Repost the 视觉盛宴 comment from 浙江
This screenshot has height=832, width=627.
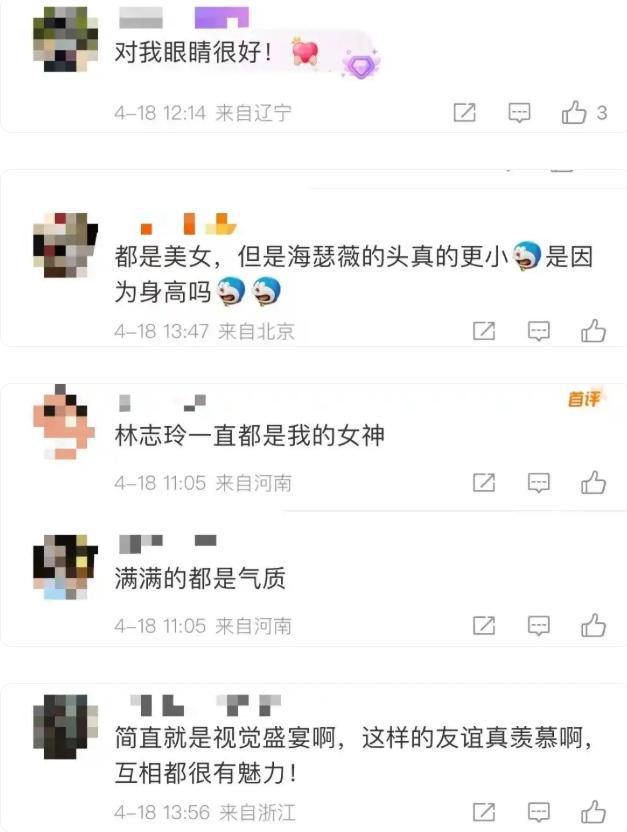point(484,811)
